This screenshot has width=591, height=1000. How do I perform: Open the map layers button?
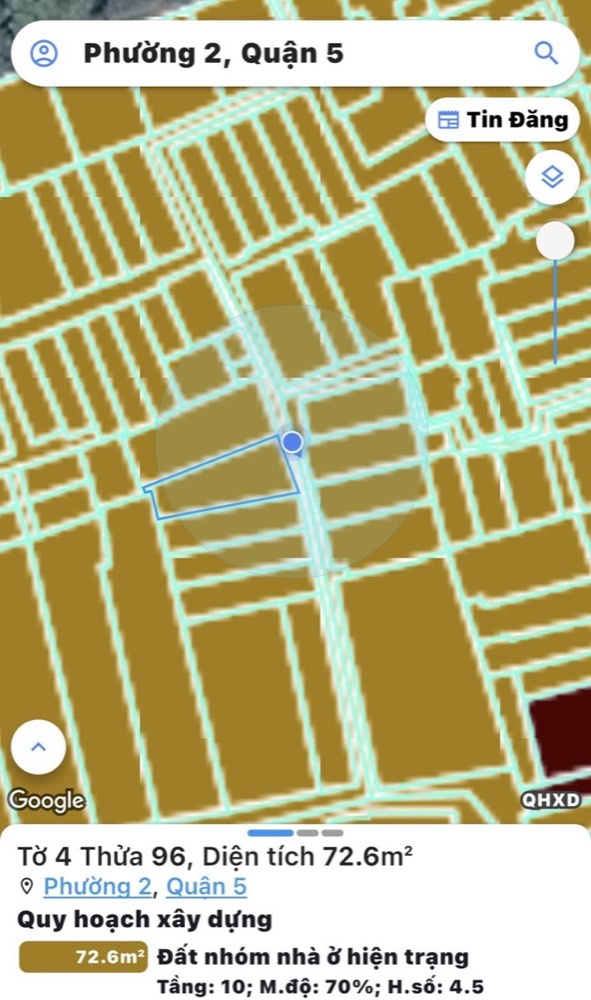[552, 177]
